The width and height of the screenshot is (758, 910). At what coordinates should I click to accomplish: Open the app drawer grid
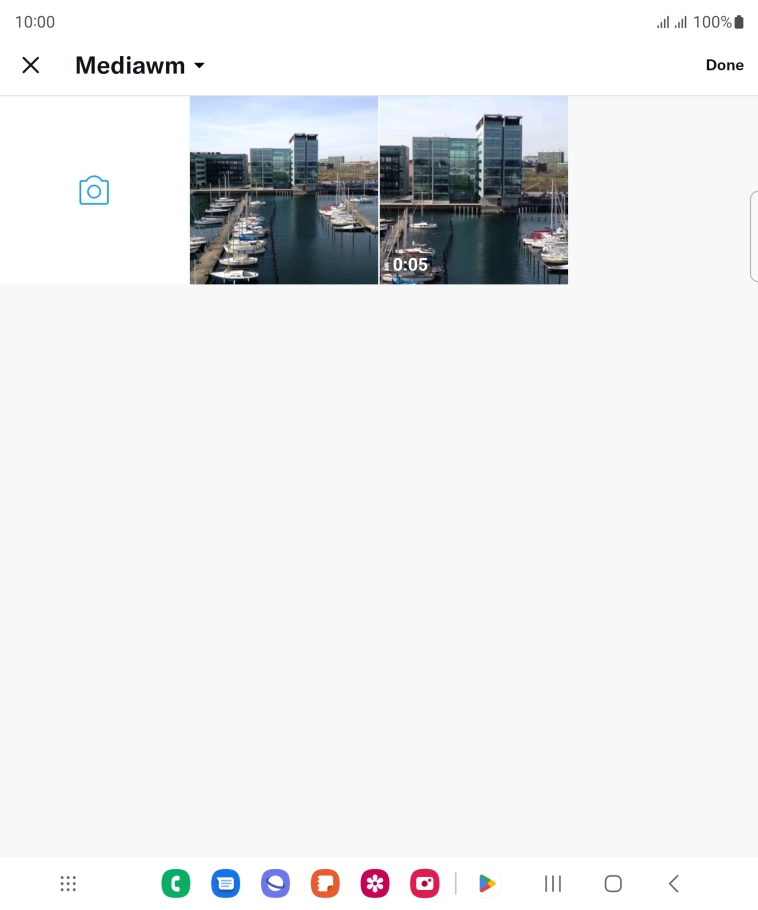pos(68,883)
